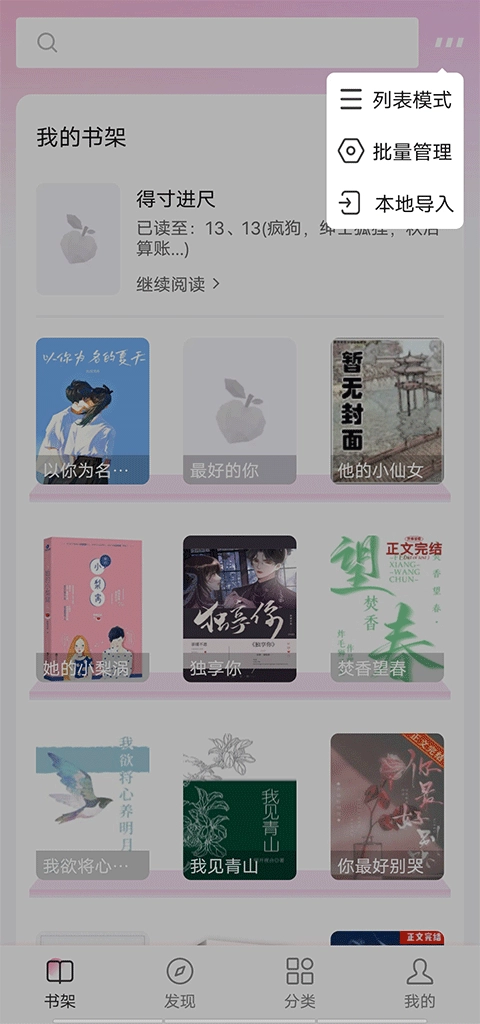Select the 书架 tab
This screenshot has width=480, height=1024.
[59, 984]
